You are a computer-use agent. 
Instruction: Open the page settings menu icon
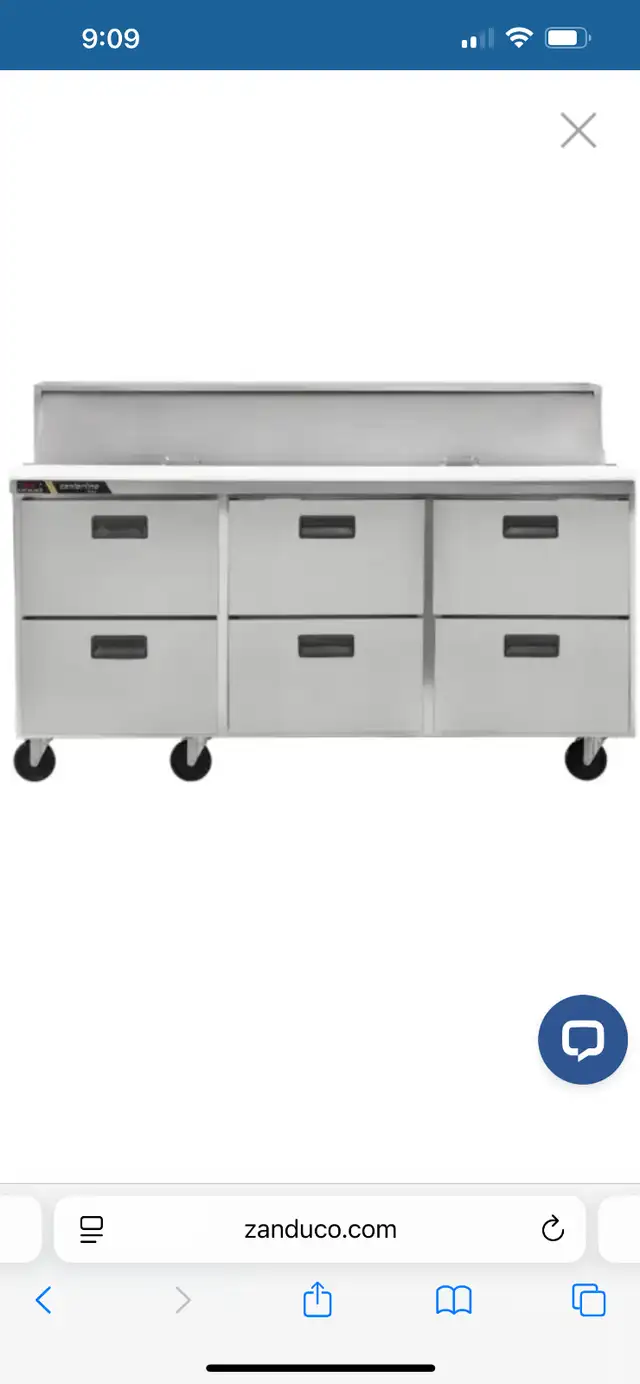coord(92,1229)
